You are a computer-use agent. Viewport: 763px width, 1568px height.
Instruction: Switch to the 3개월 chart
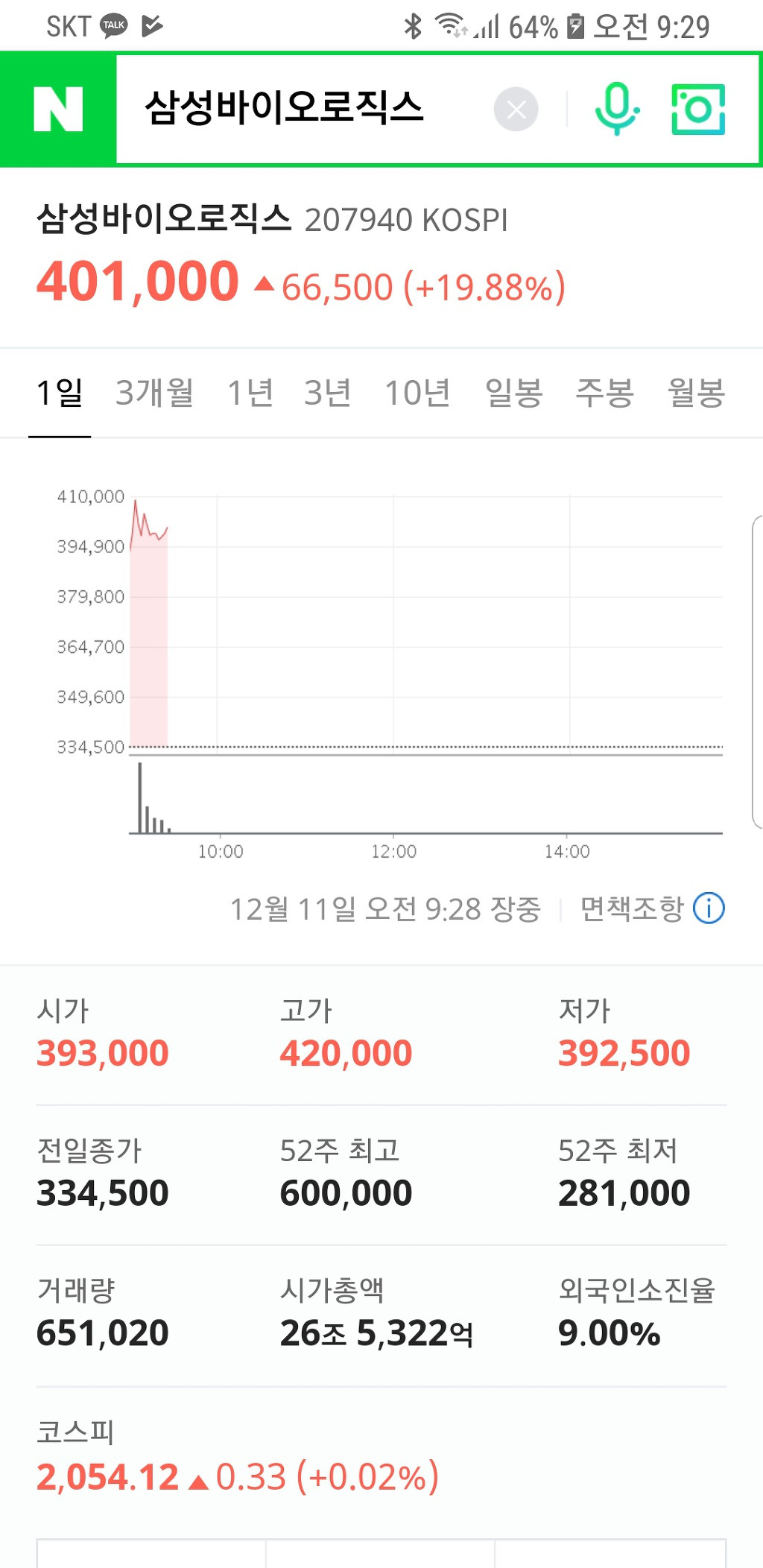(155, 393)
